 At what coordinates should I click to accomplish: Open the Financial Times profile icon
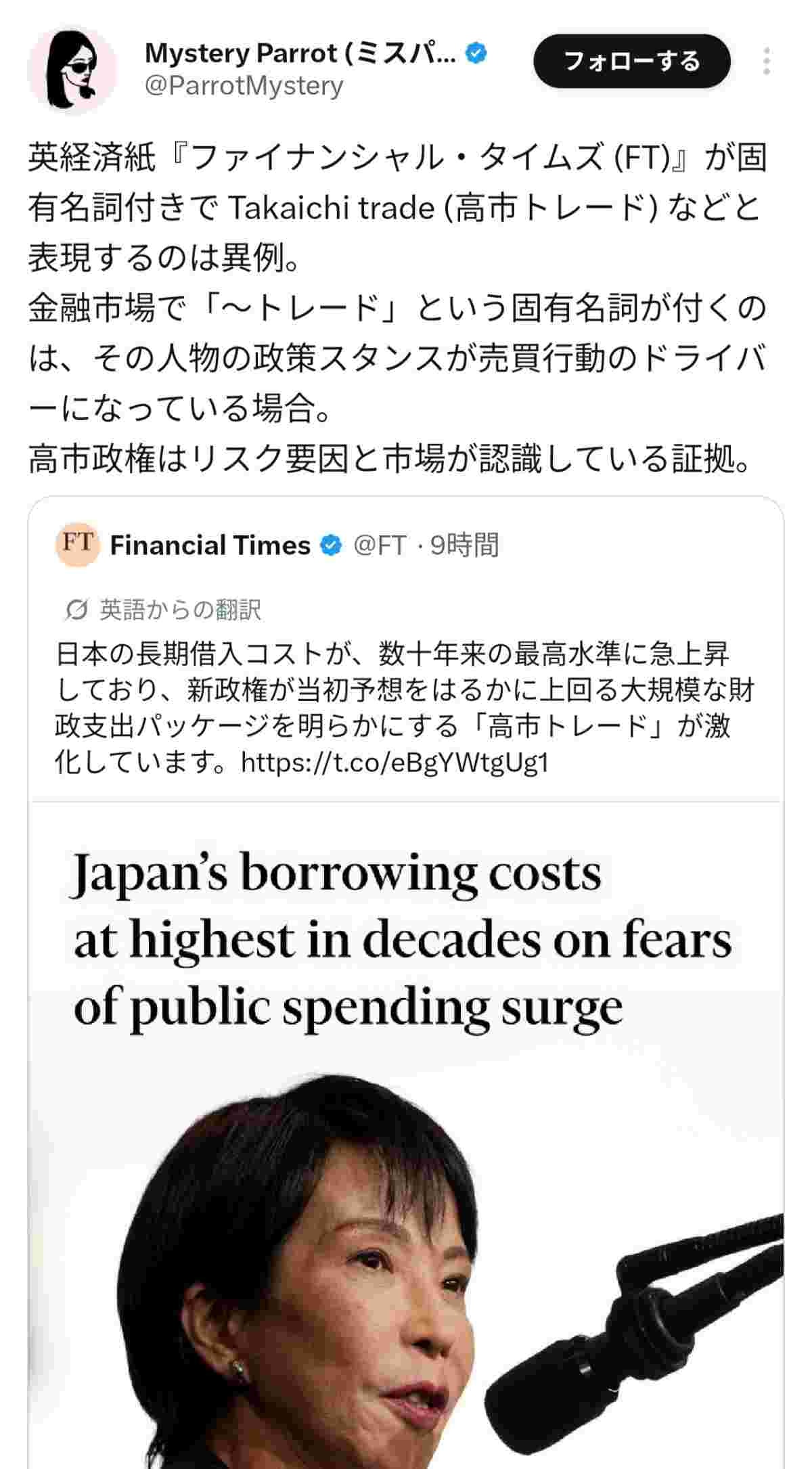click(78, 544)
